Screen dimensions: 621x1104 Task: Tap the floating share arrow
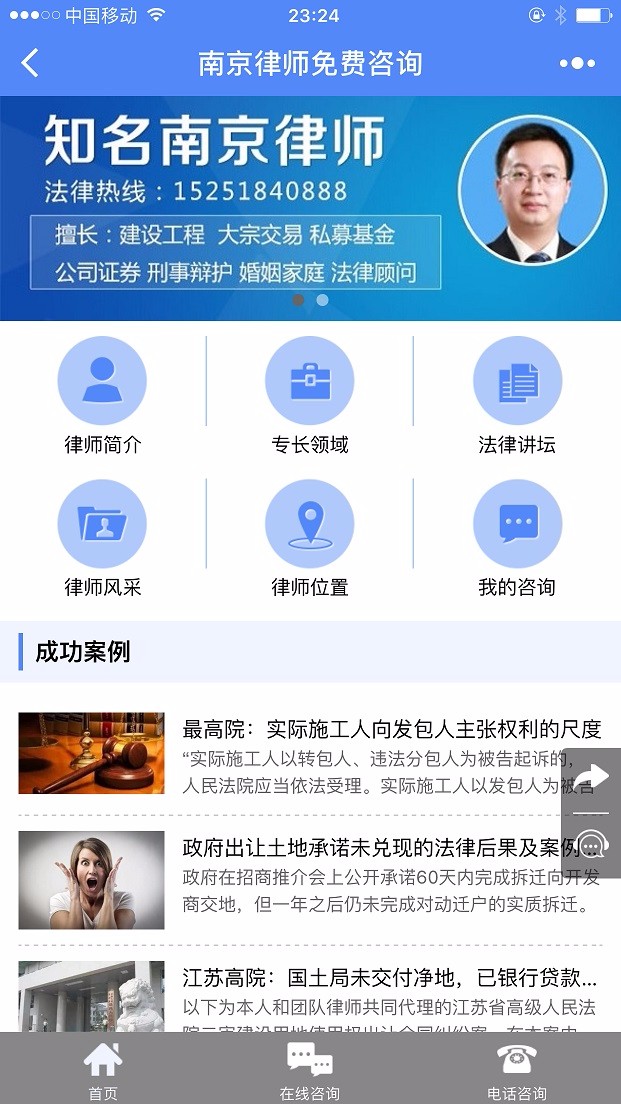[591, 777]
